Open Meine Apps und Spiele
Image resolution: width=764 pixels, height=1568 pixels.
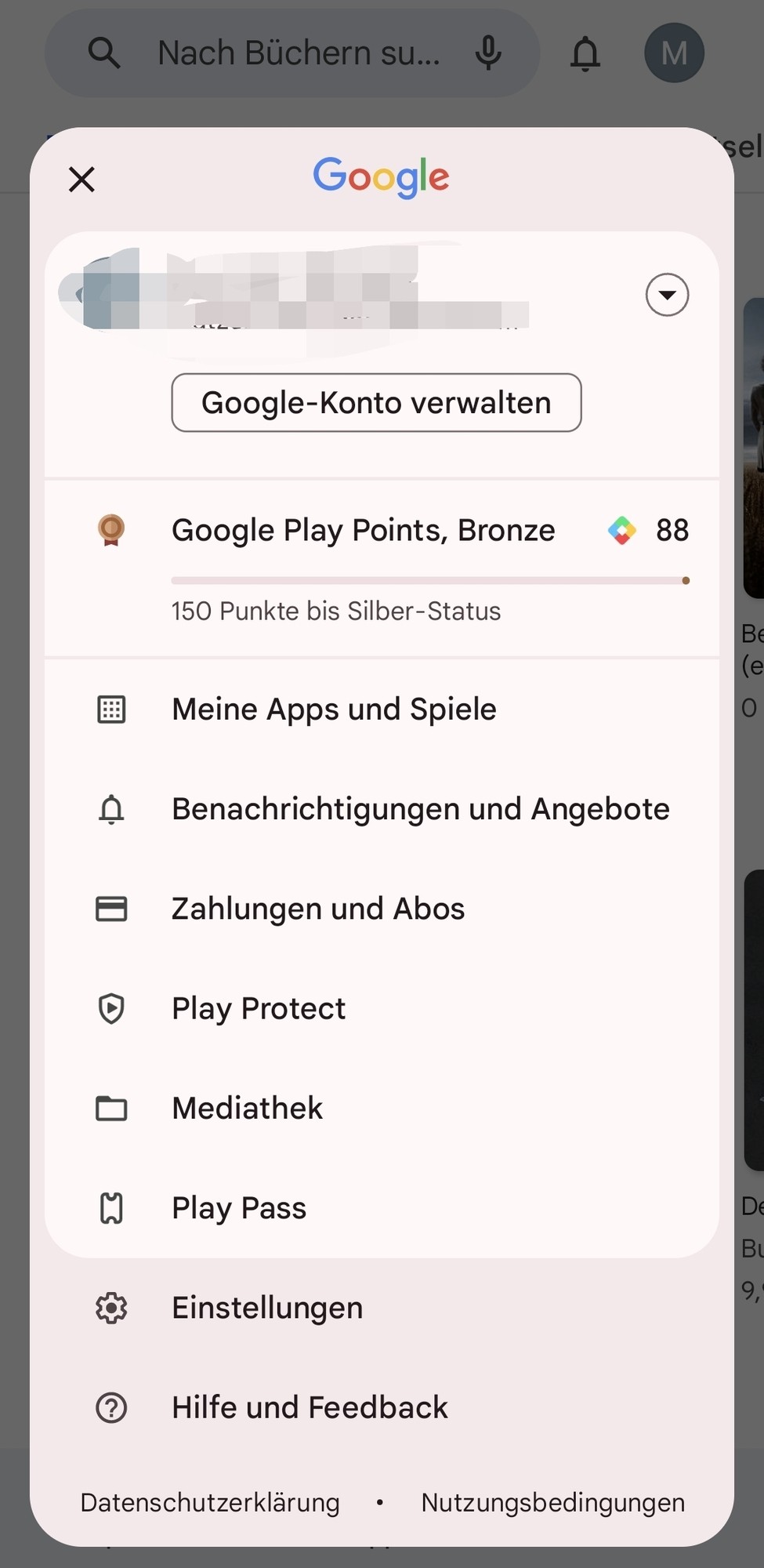[334, 710]
